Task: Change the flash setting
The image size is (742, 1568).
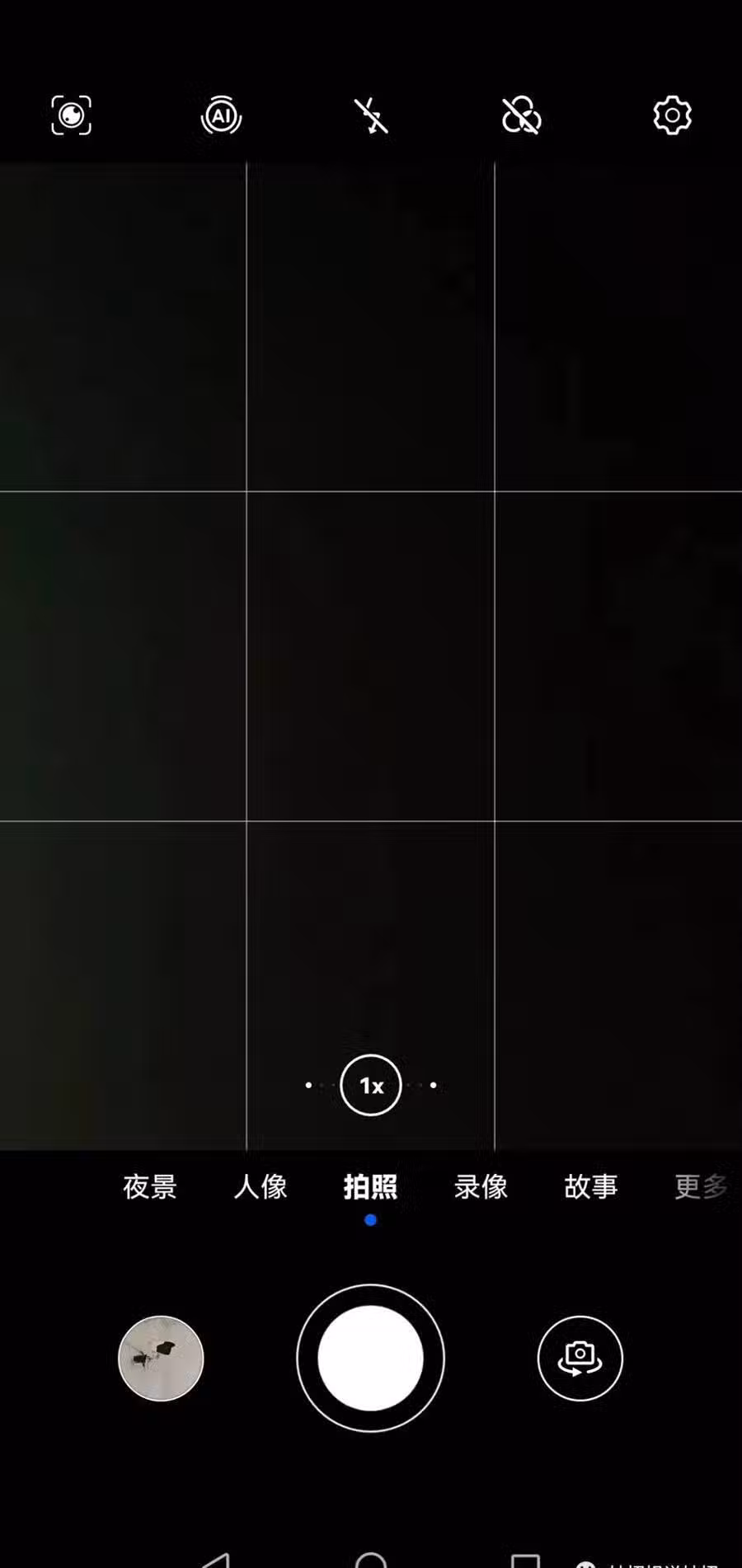Action: [371, 115]
